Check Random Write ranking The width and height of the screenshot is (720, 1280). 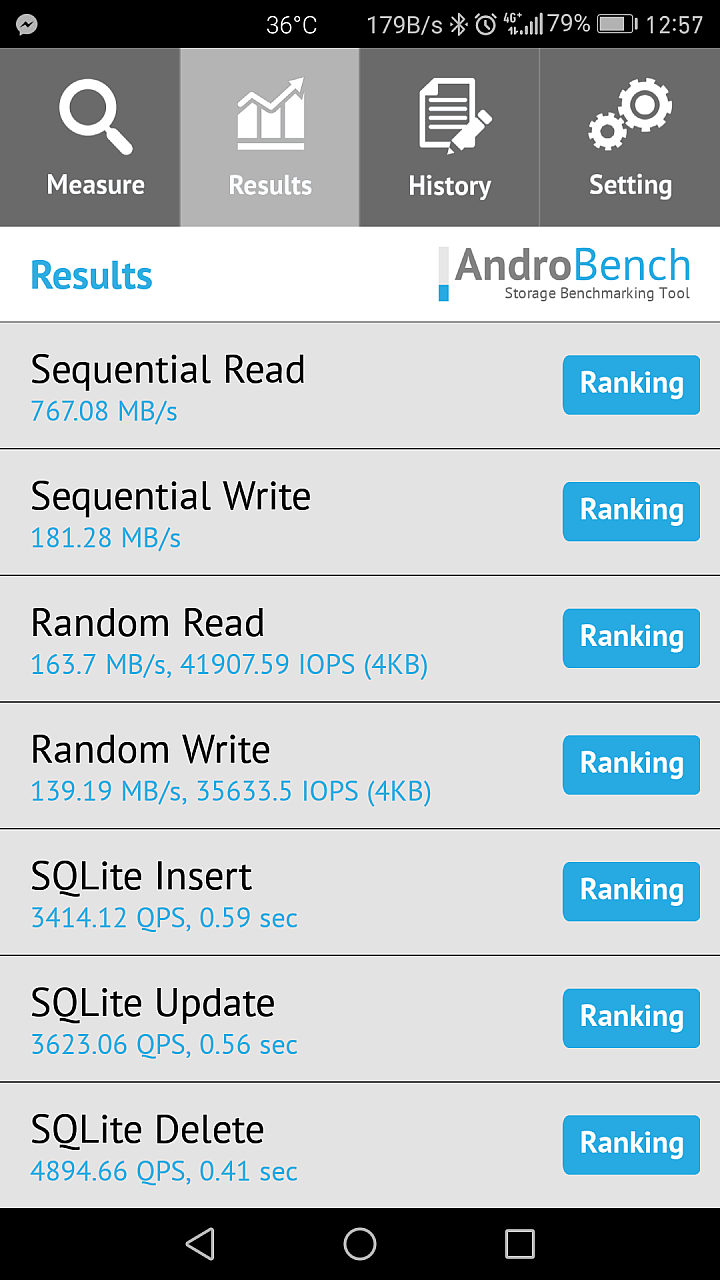(x=631, y=764)
